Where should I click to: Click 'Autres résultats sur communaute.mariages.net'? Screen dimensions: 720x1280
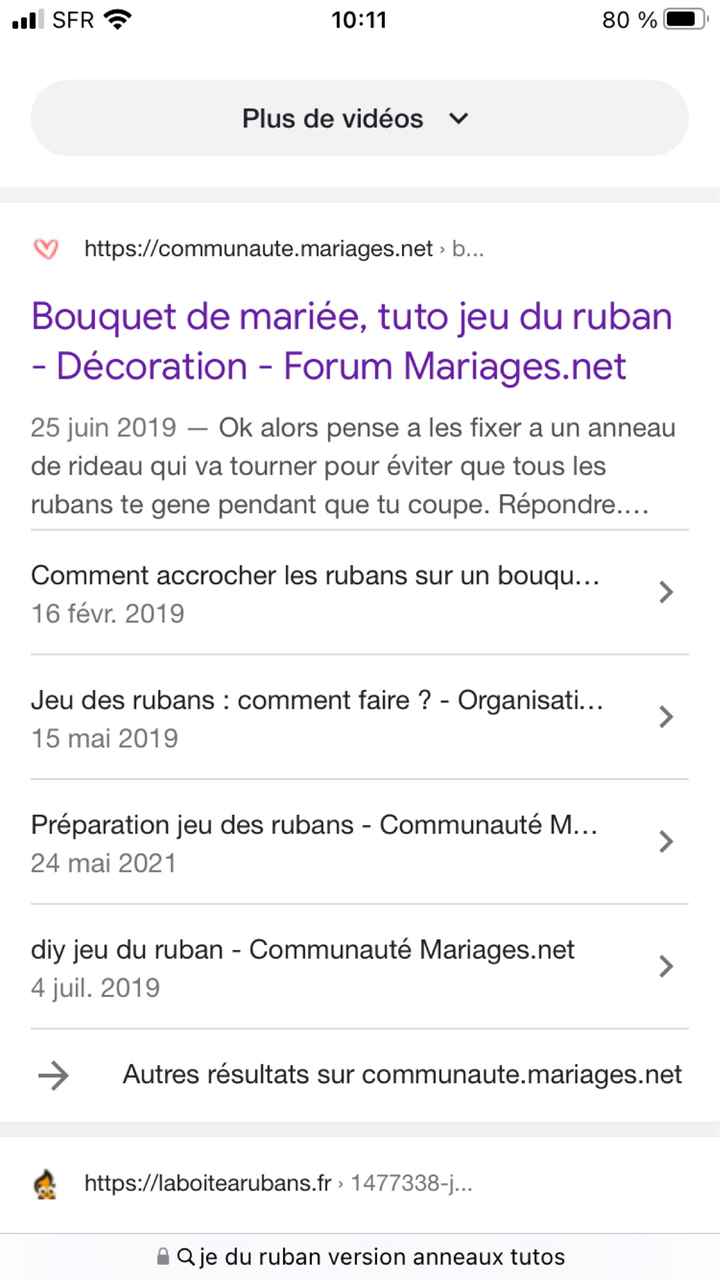coord(402,1075)
